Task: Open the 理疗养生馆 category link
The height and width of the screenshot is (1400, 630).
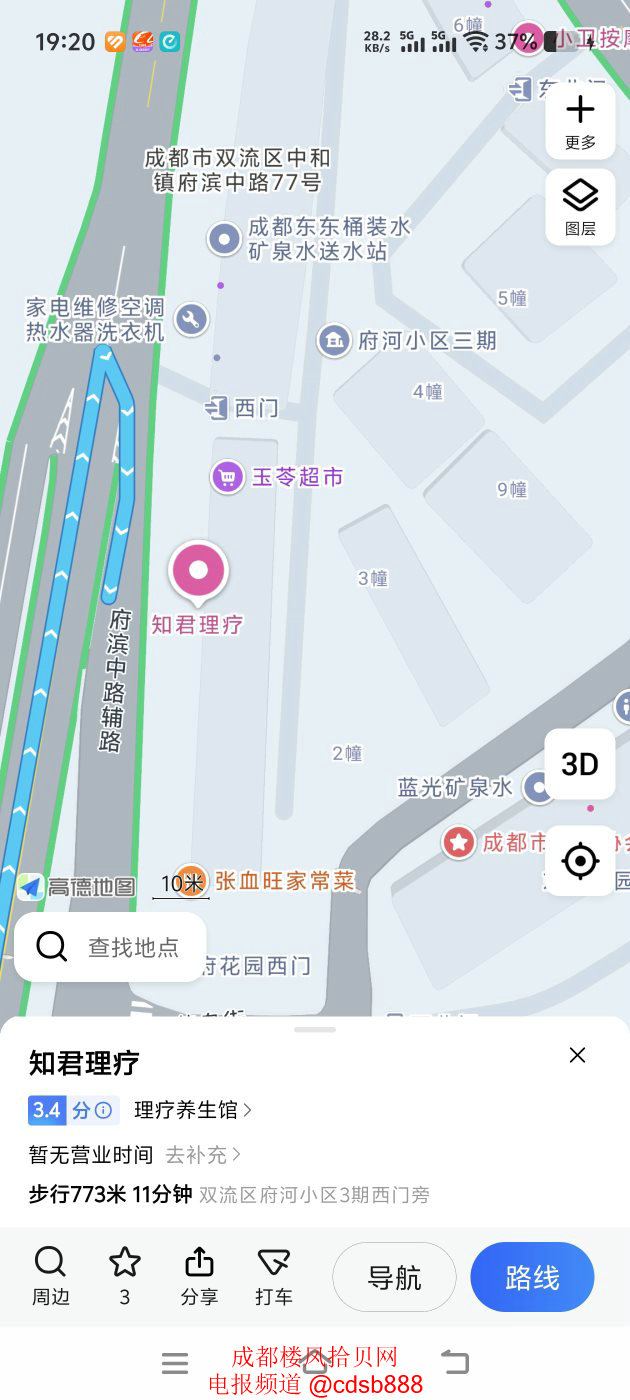Action: coord(192,1110)
